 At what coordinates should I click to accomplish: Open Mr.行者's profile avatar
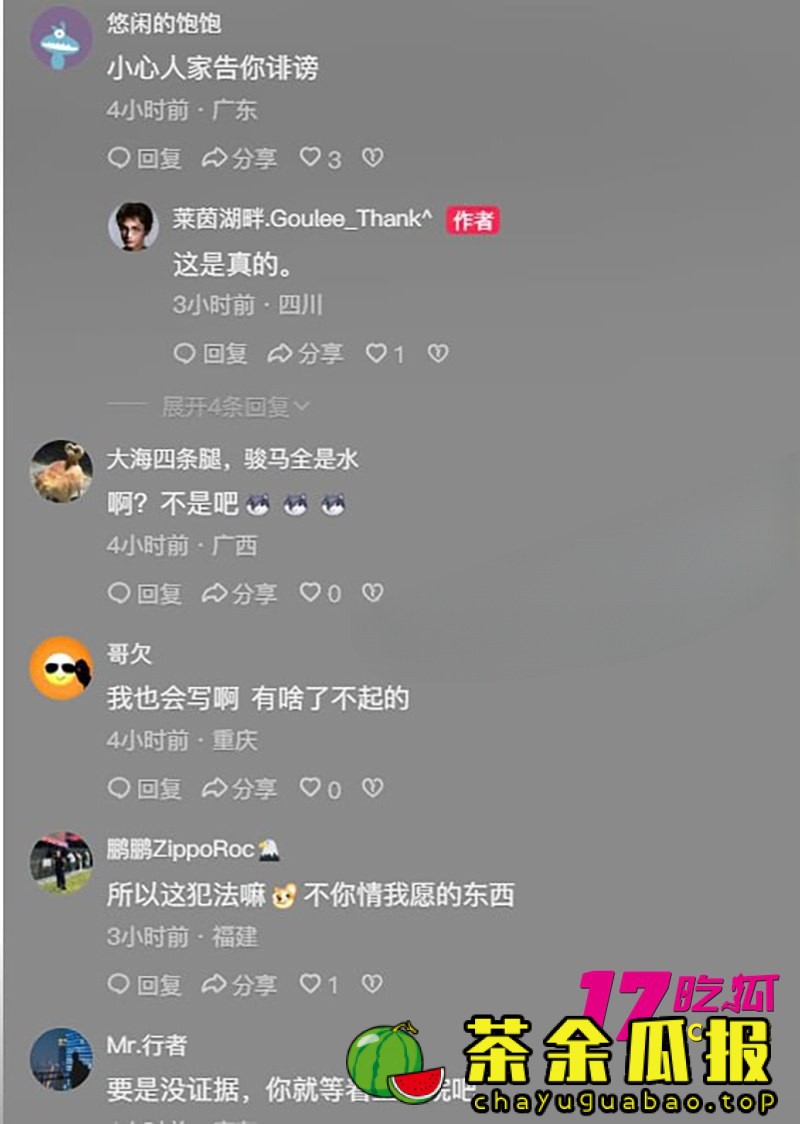pyautogui.click(x=61, y=1062)
